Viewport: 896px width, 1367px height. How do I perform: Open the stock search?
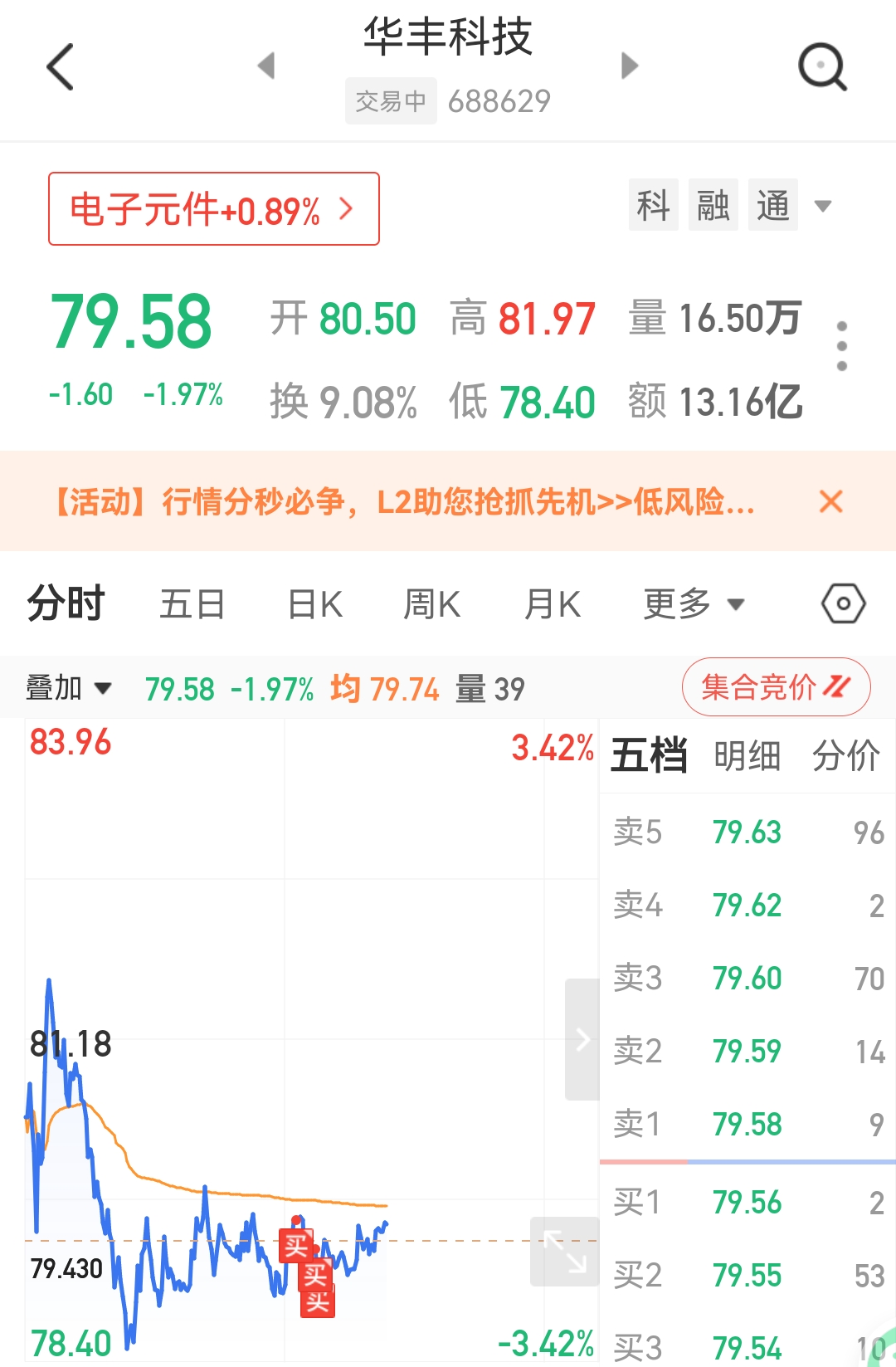[x=821, y=66]
